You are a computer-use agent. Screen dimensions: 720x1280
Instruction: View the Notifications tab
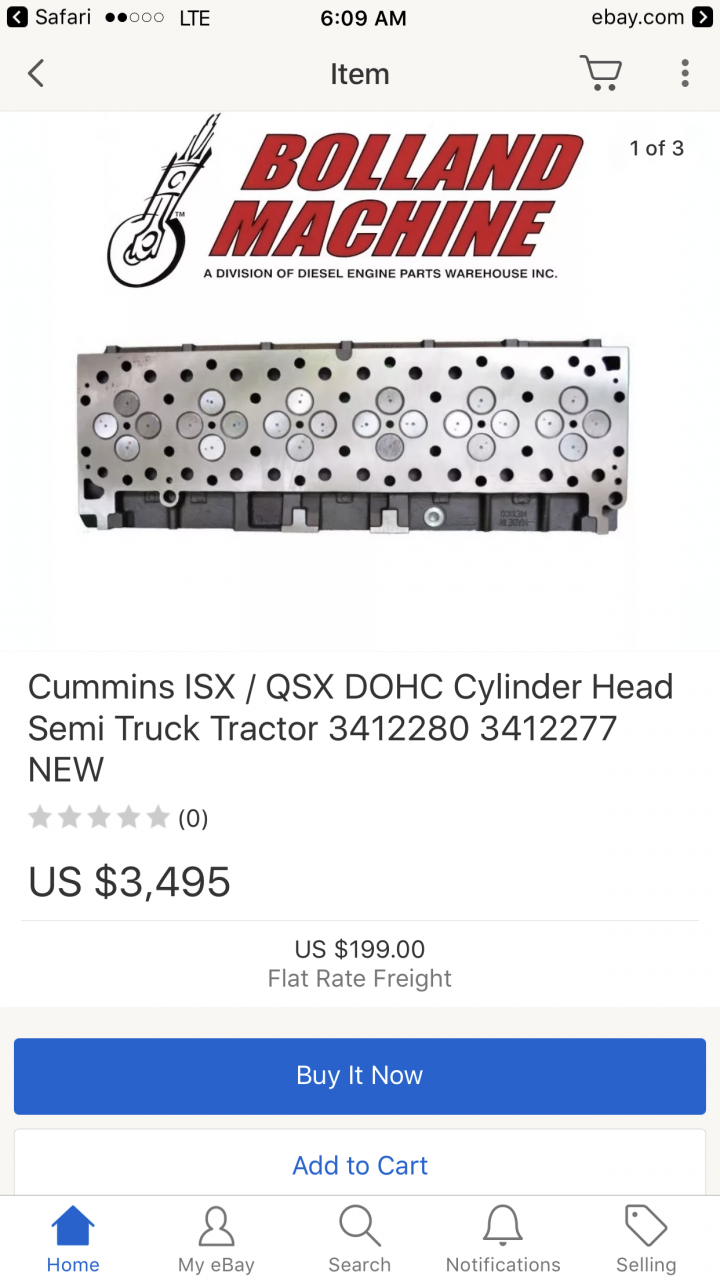coord(503,1240)
